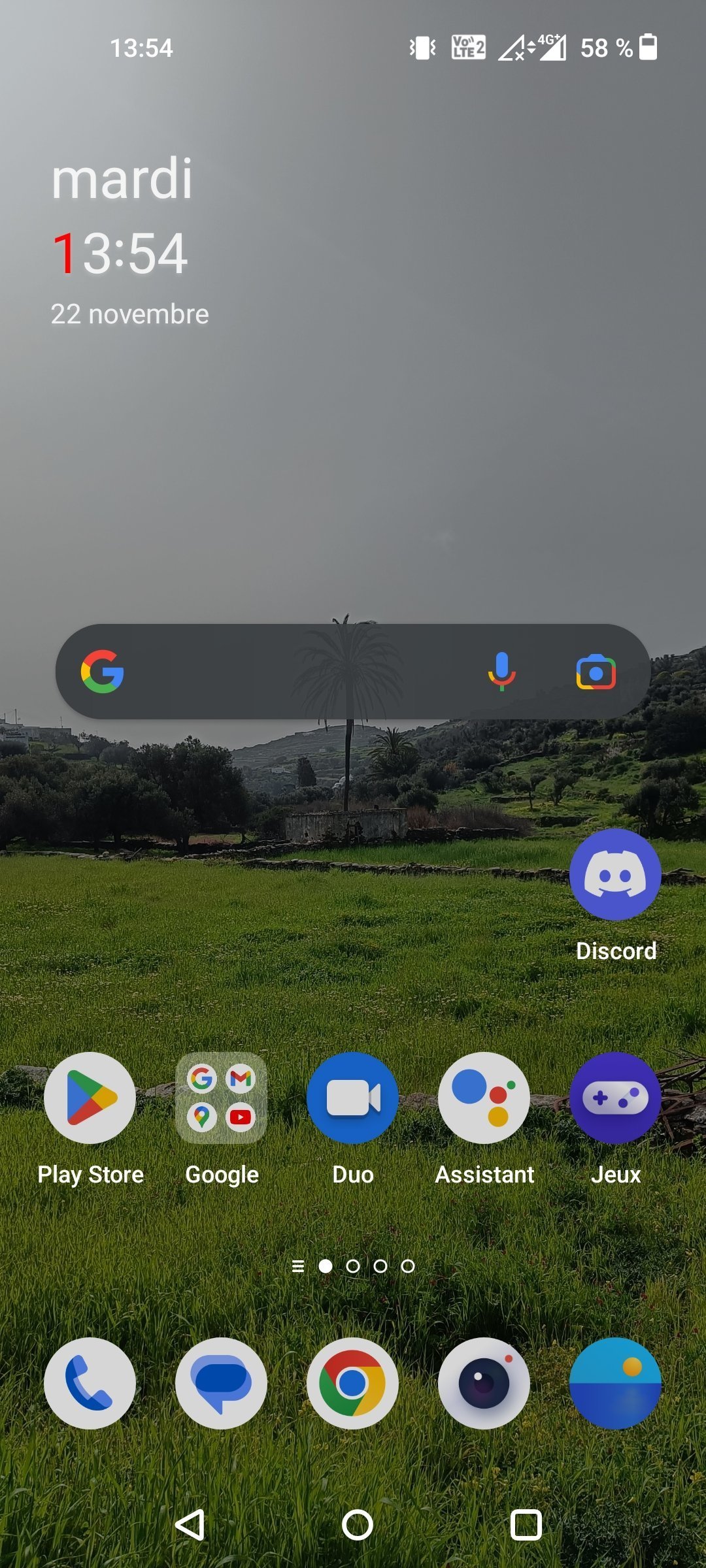The width and height of the screenshot is (706, 1568).
Task: Tap the clock and date widget
Action: coord(130,242)
